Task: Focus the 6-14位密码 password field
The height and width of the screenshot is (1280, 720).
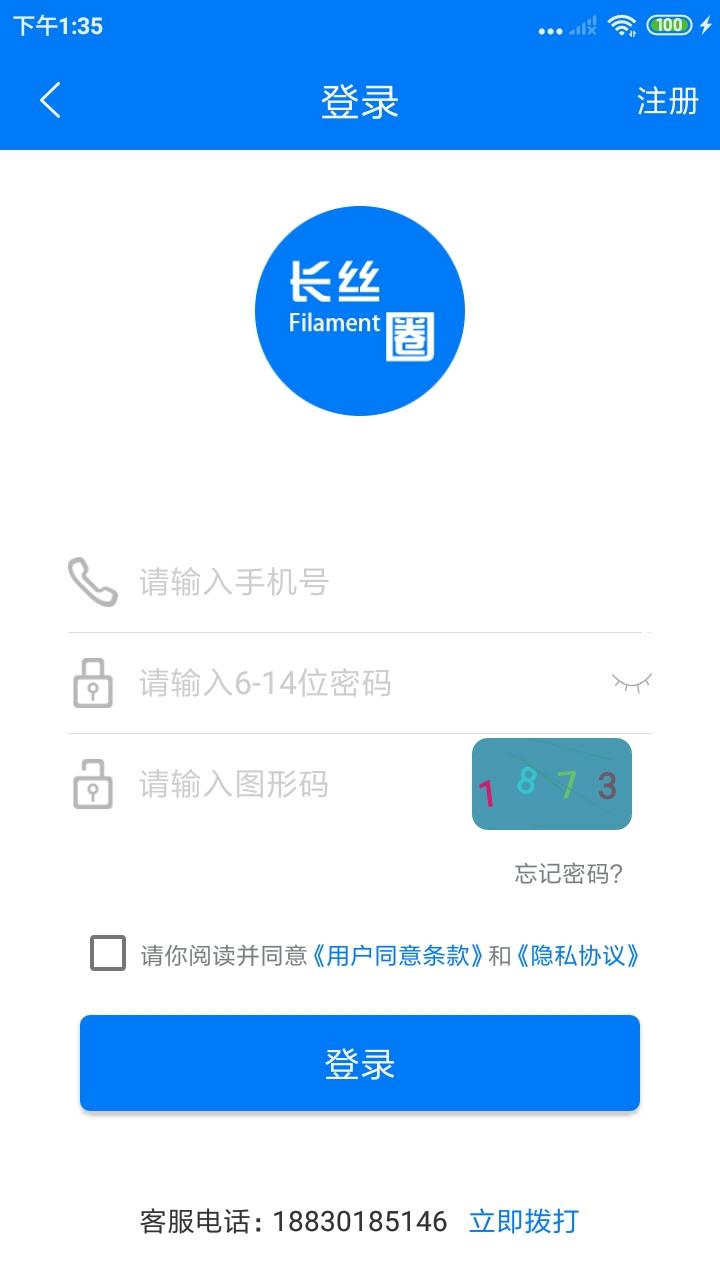Action: tap(360, 683)
